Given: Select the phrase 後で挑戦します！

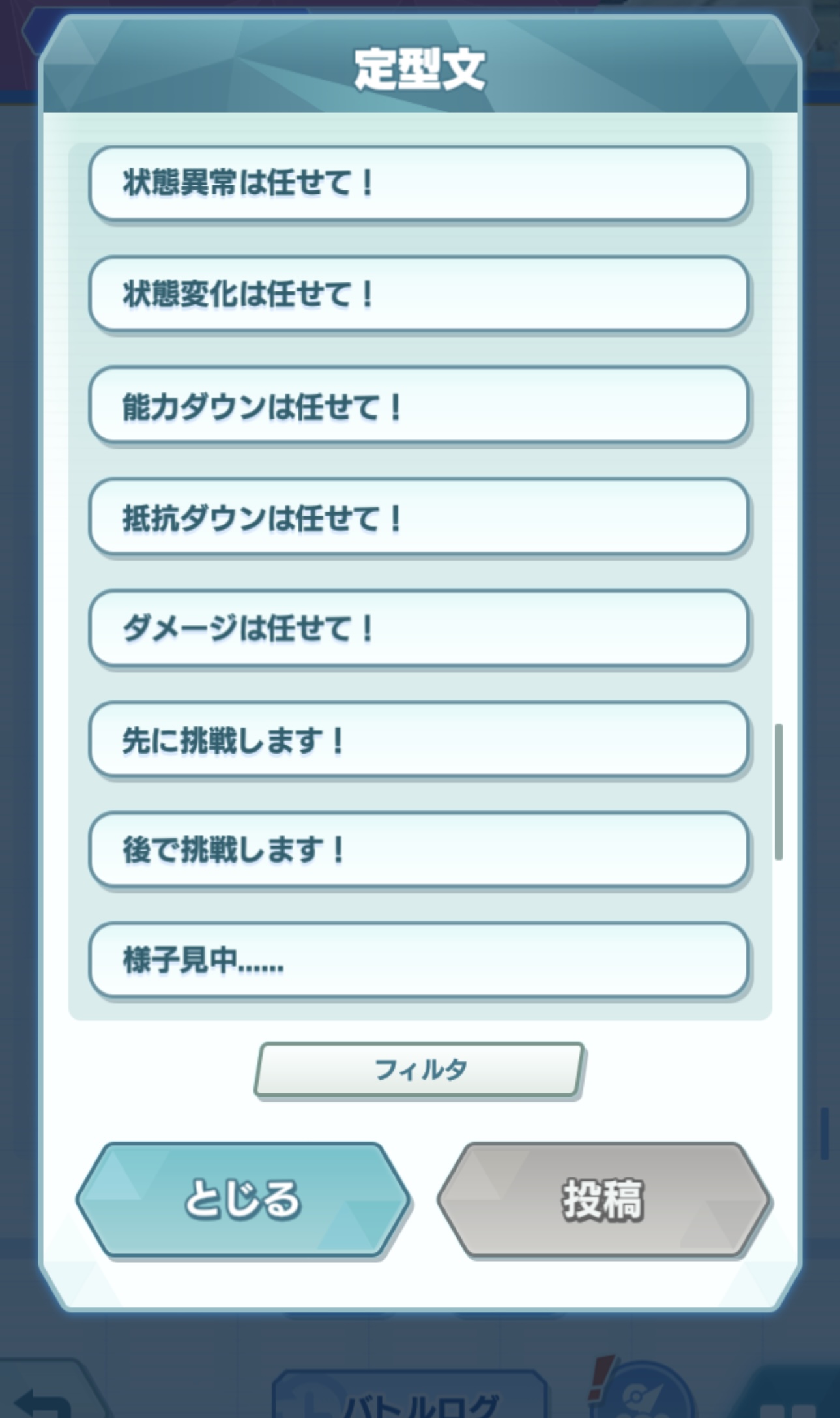Looking at the screenshot, I should tap(418, 849).
